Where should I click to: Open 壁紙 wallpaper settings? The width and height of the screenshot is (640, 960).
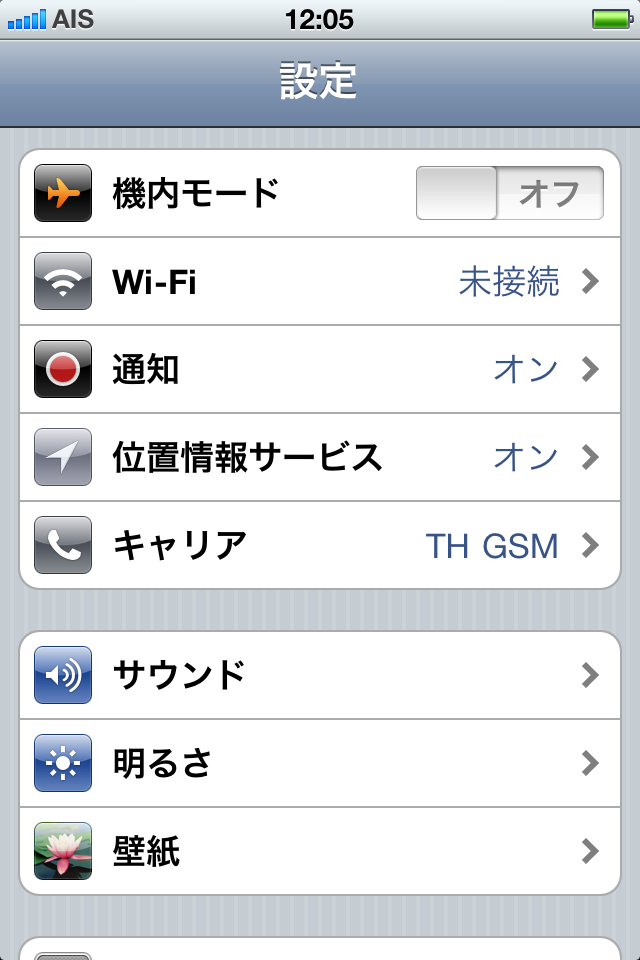320,851
